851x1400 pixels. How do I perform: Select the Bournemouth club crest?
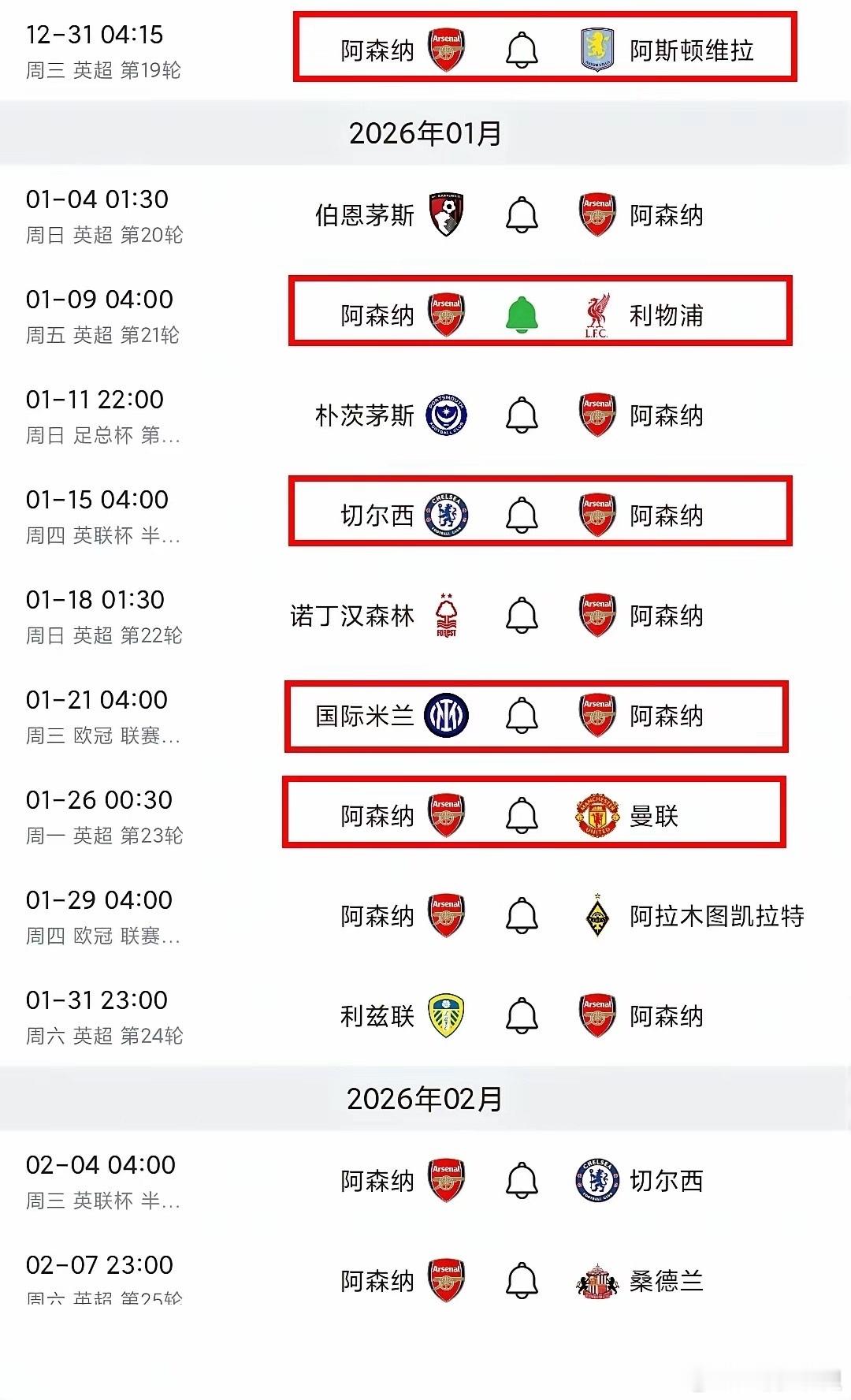(445, 215)
